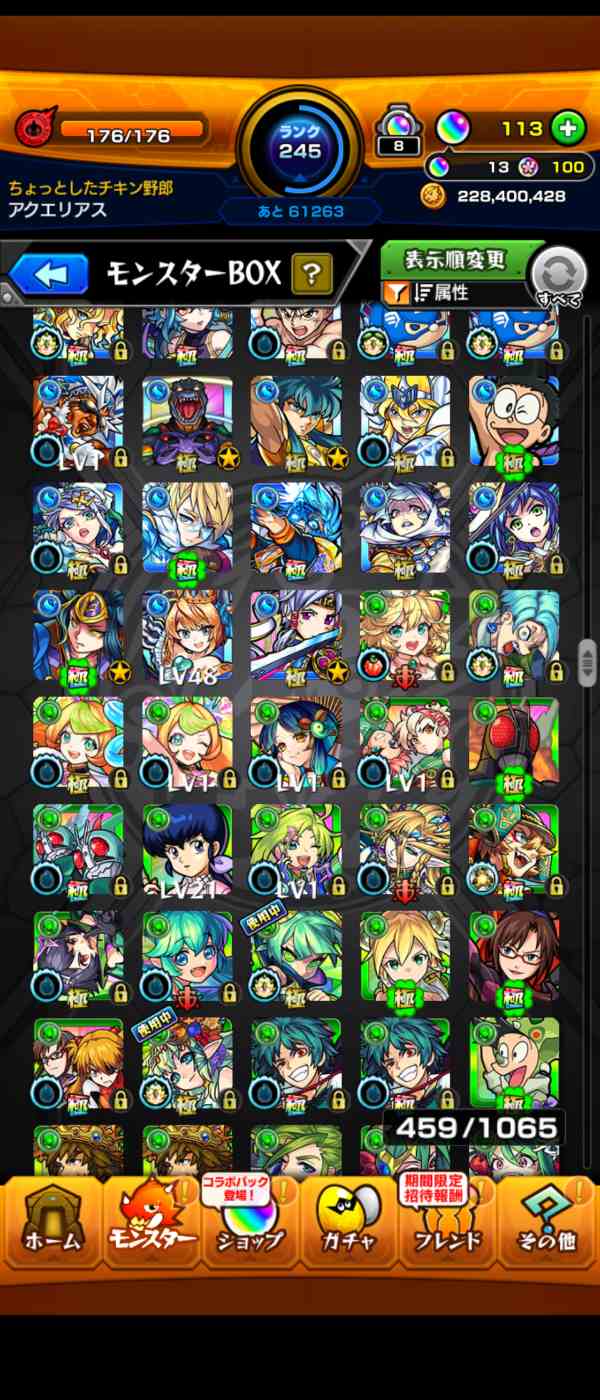Select the Kamen Rider masked monster with 極
Screen dimensions: 600x1400
[x=514, y=742]
